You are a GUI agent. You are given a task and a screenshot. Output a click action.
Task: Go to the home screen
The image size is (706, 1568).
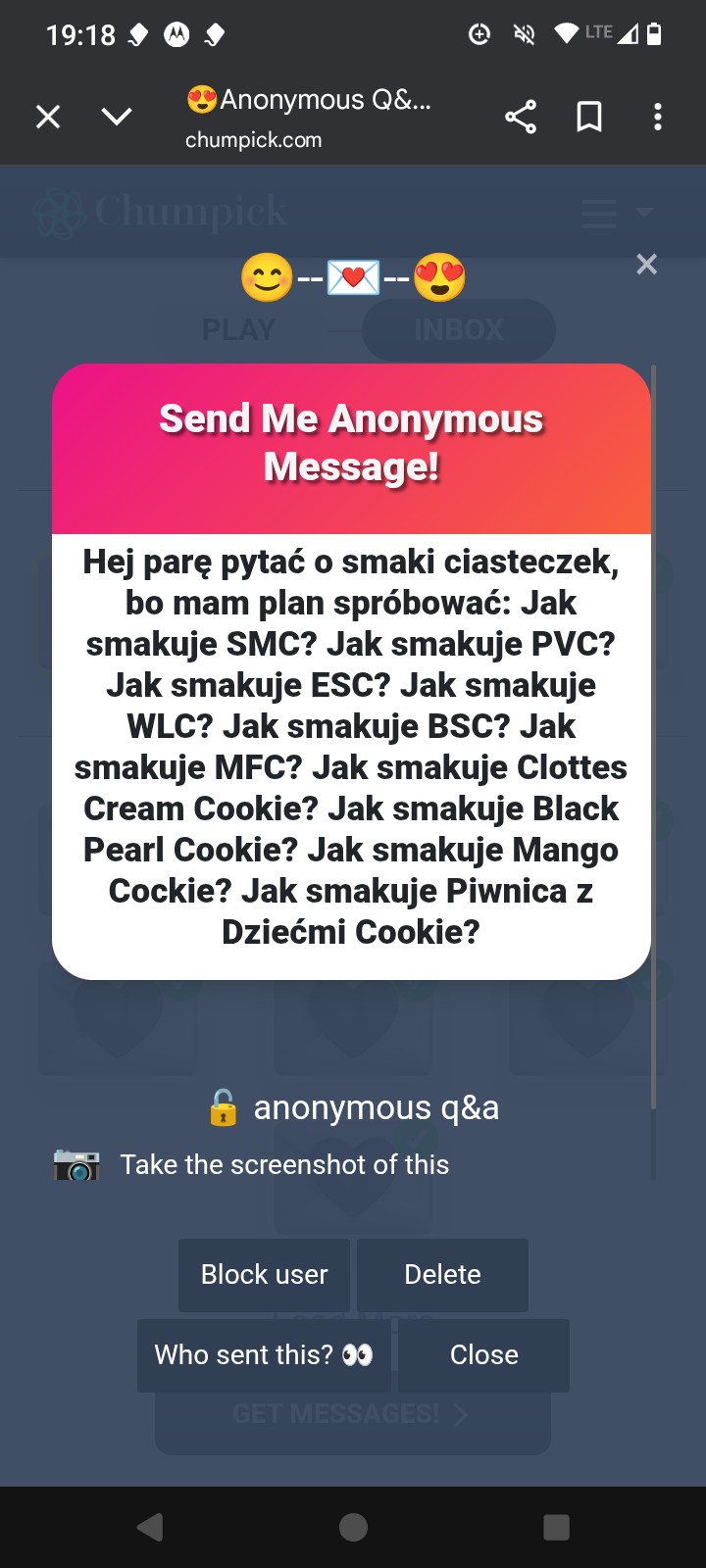tap(353, 1527)
